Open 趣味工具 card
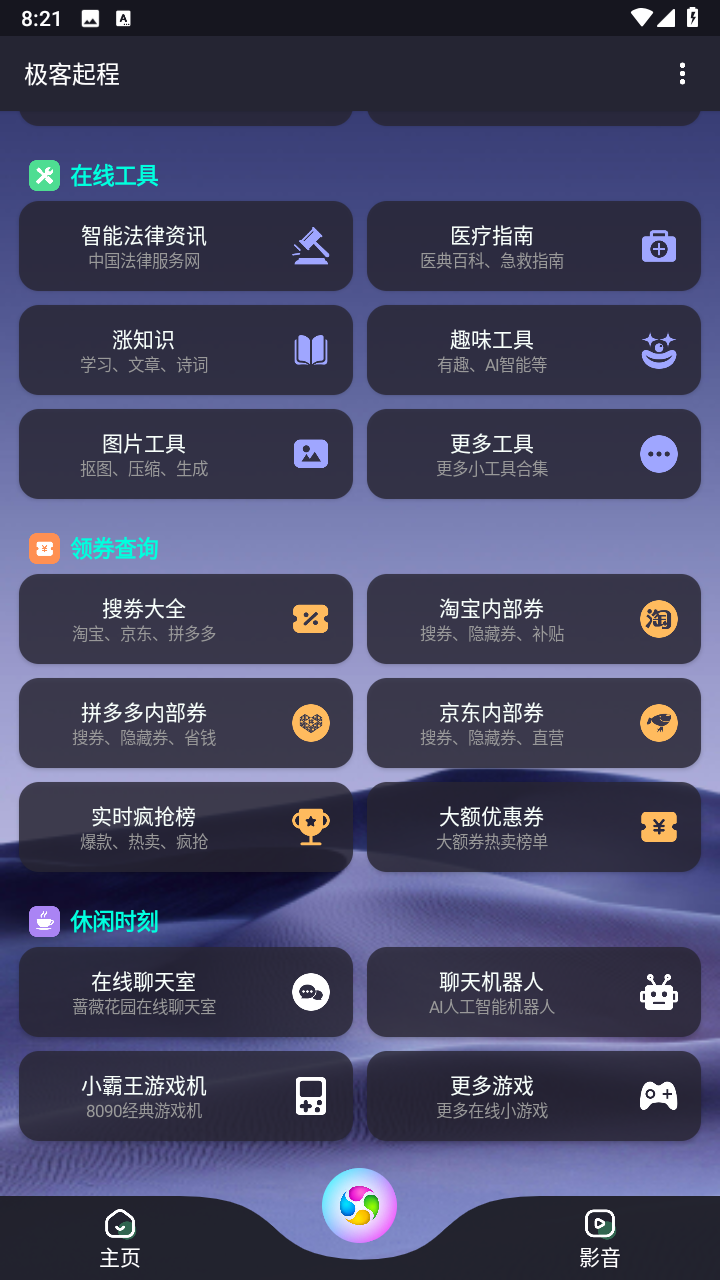 coord(534,350)
